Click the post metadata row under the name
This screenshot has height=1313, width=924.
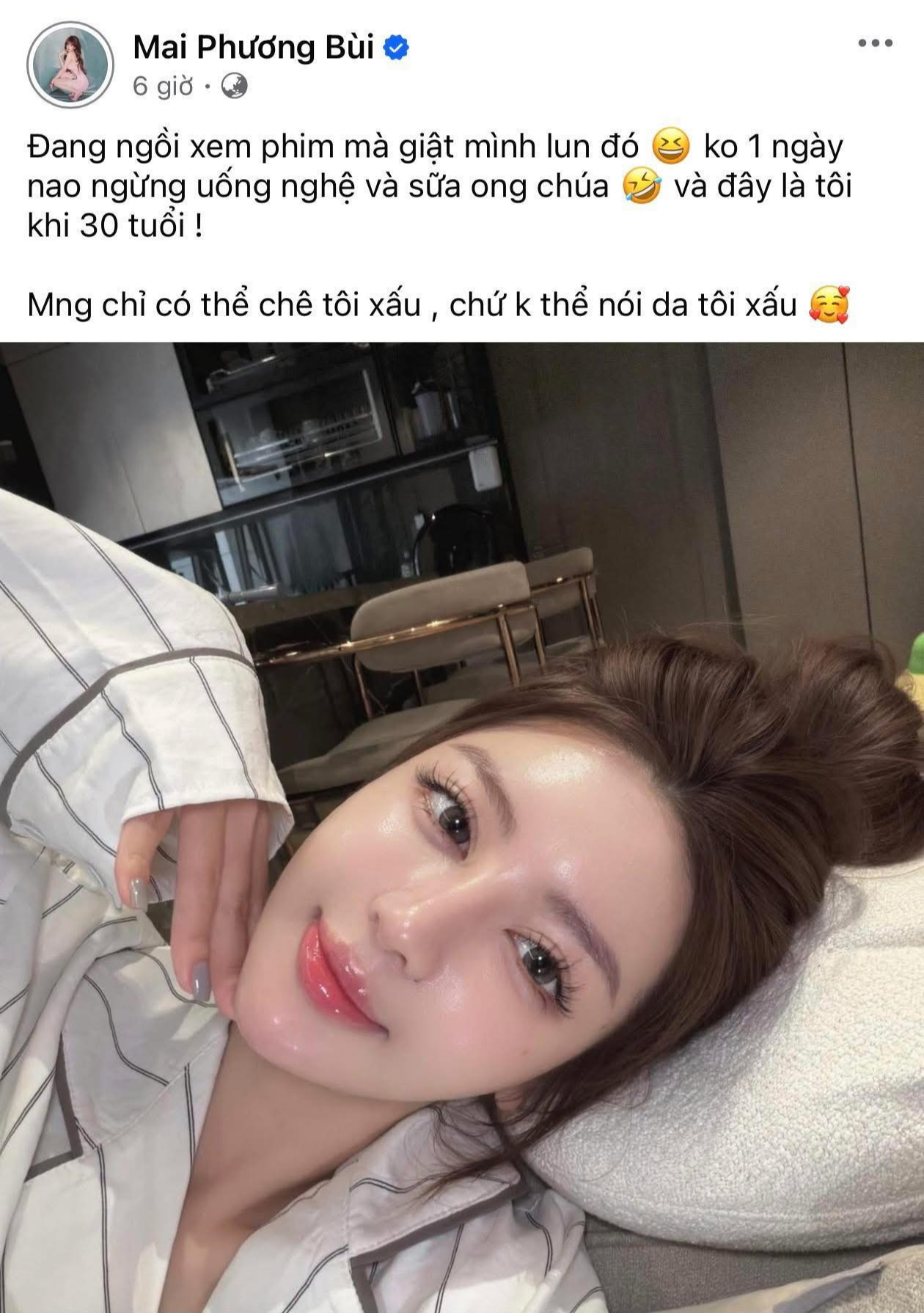point(187,84)
